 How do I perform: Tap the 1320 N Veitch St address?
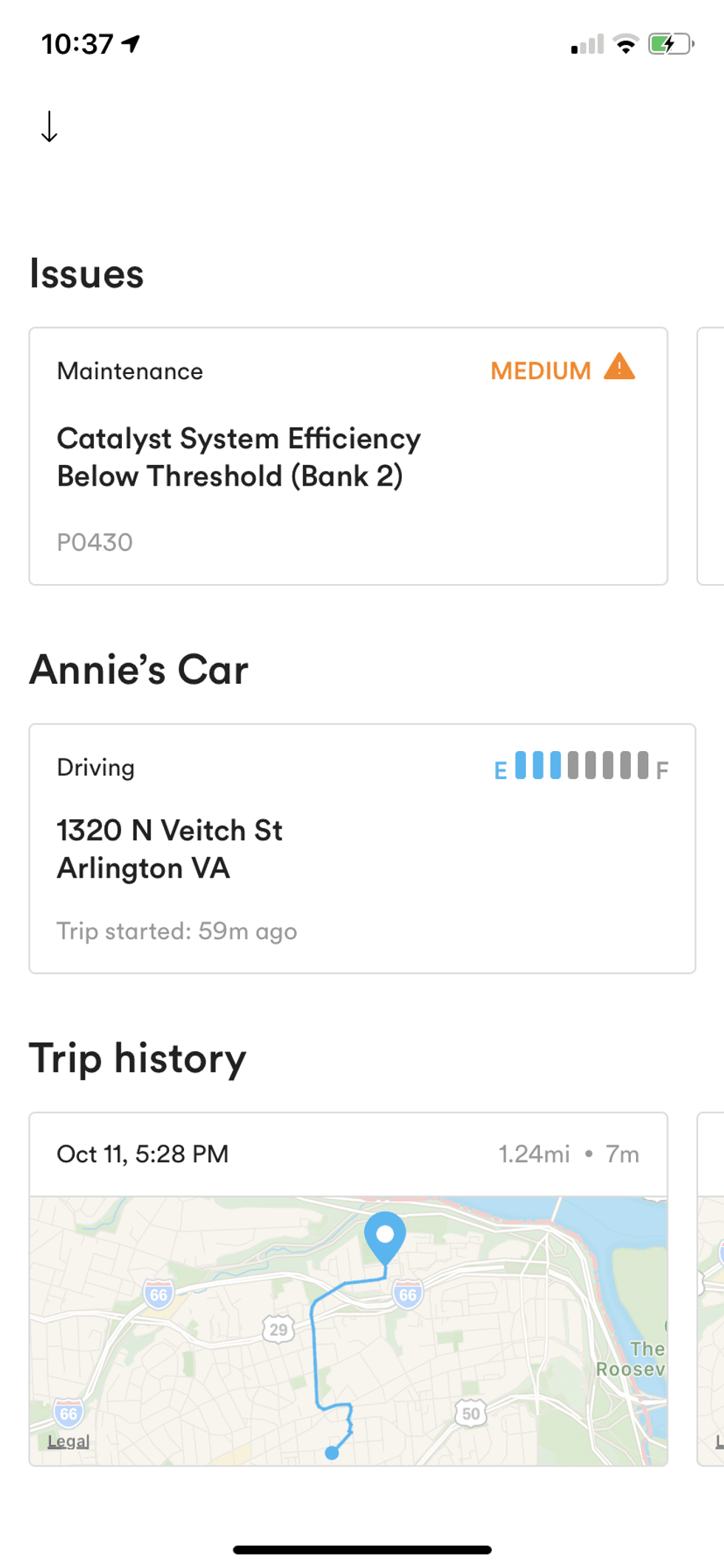[x=170, y=849]
